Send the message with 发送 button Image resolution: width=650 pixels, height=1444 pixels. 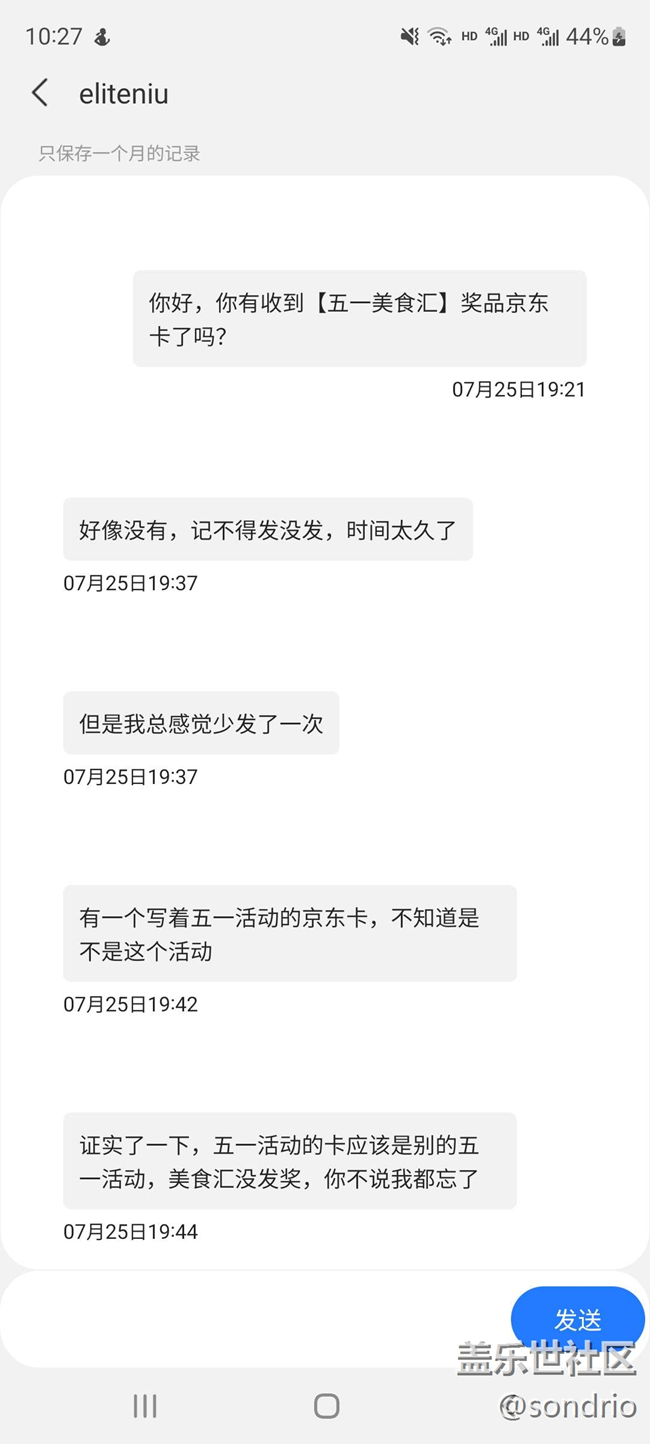[x=577, y=1320]
